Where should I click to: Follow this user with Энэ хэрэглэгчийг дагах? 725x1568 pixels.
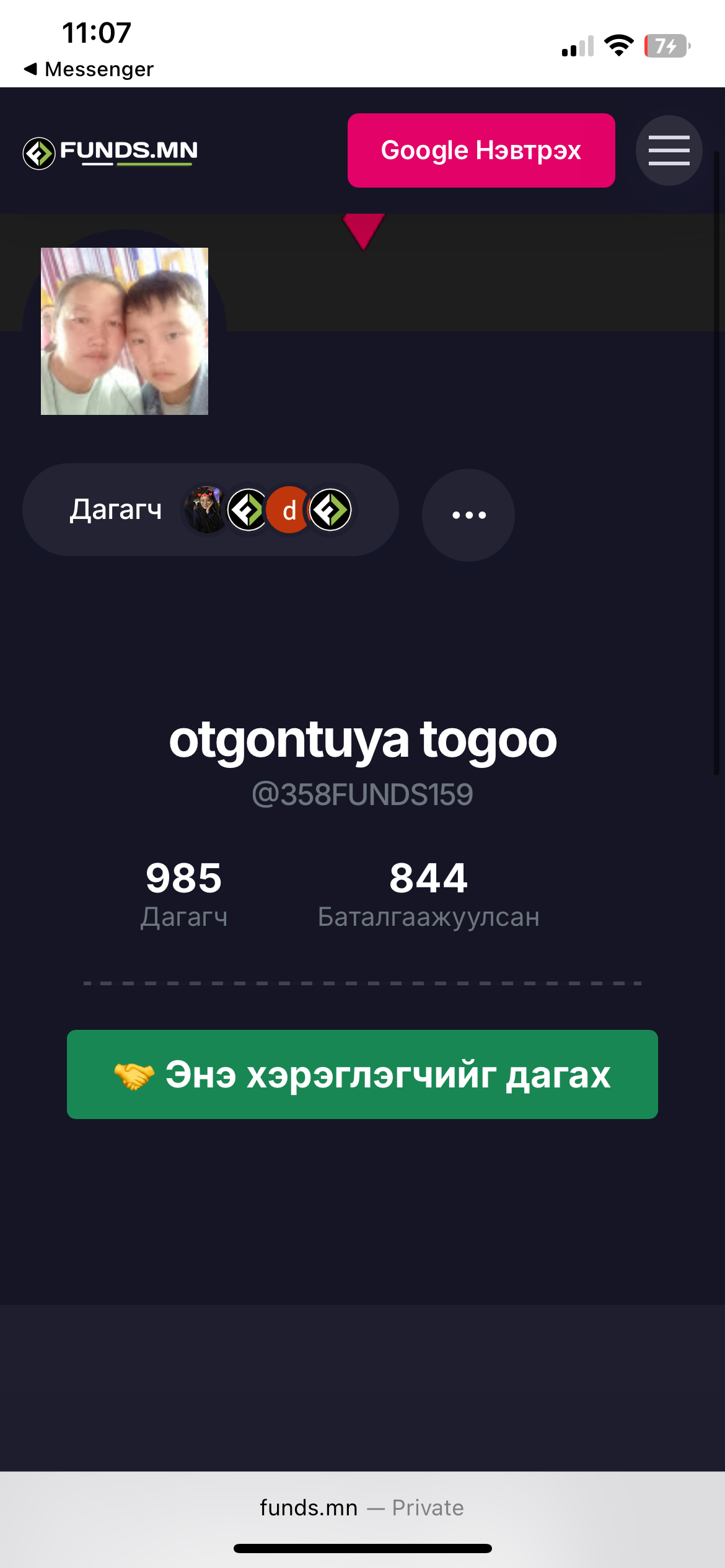click(x=362, y=1074)
